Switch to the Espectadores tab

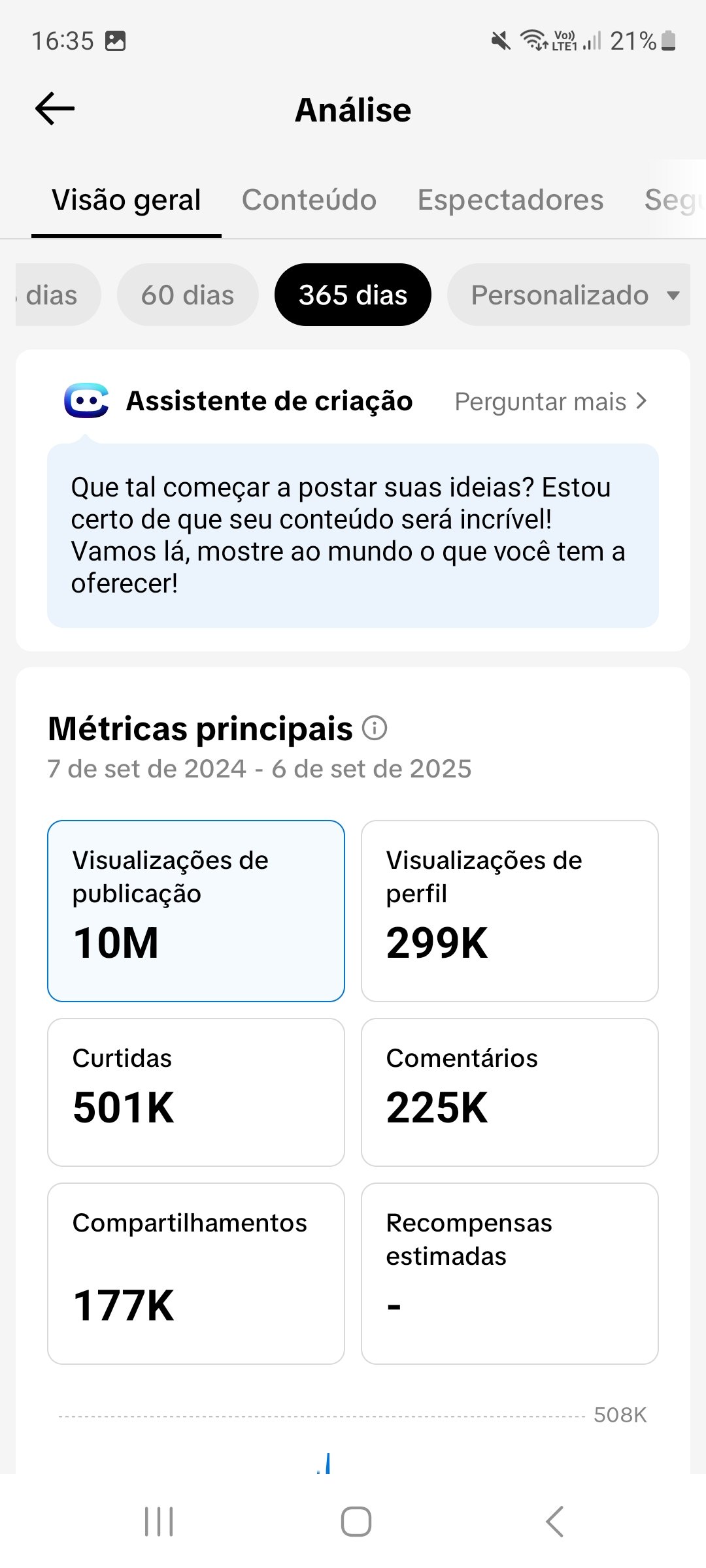coord(510,200)
